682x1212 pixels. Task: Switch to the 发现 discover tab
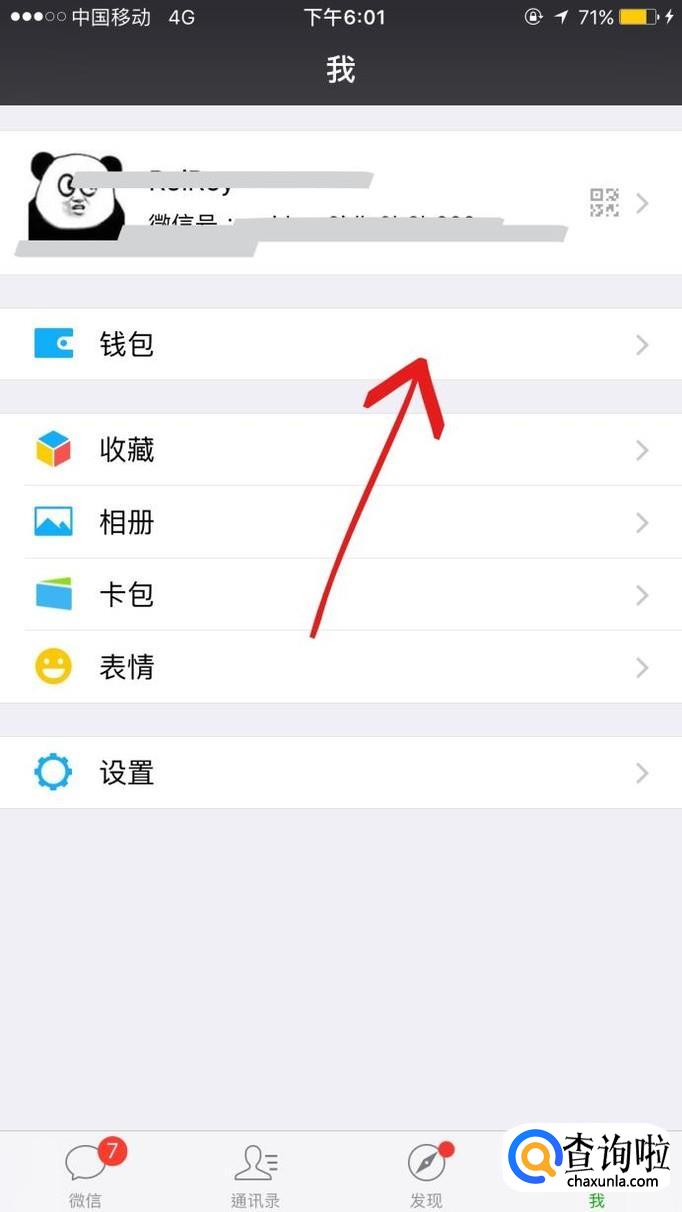tap(426, 1172)
